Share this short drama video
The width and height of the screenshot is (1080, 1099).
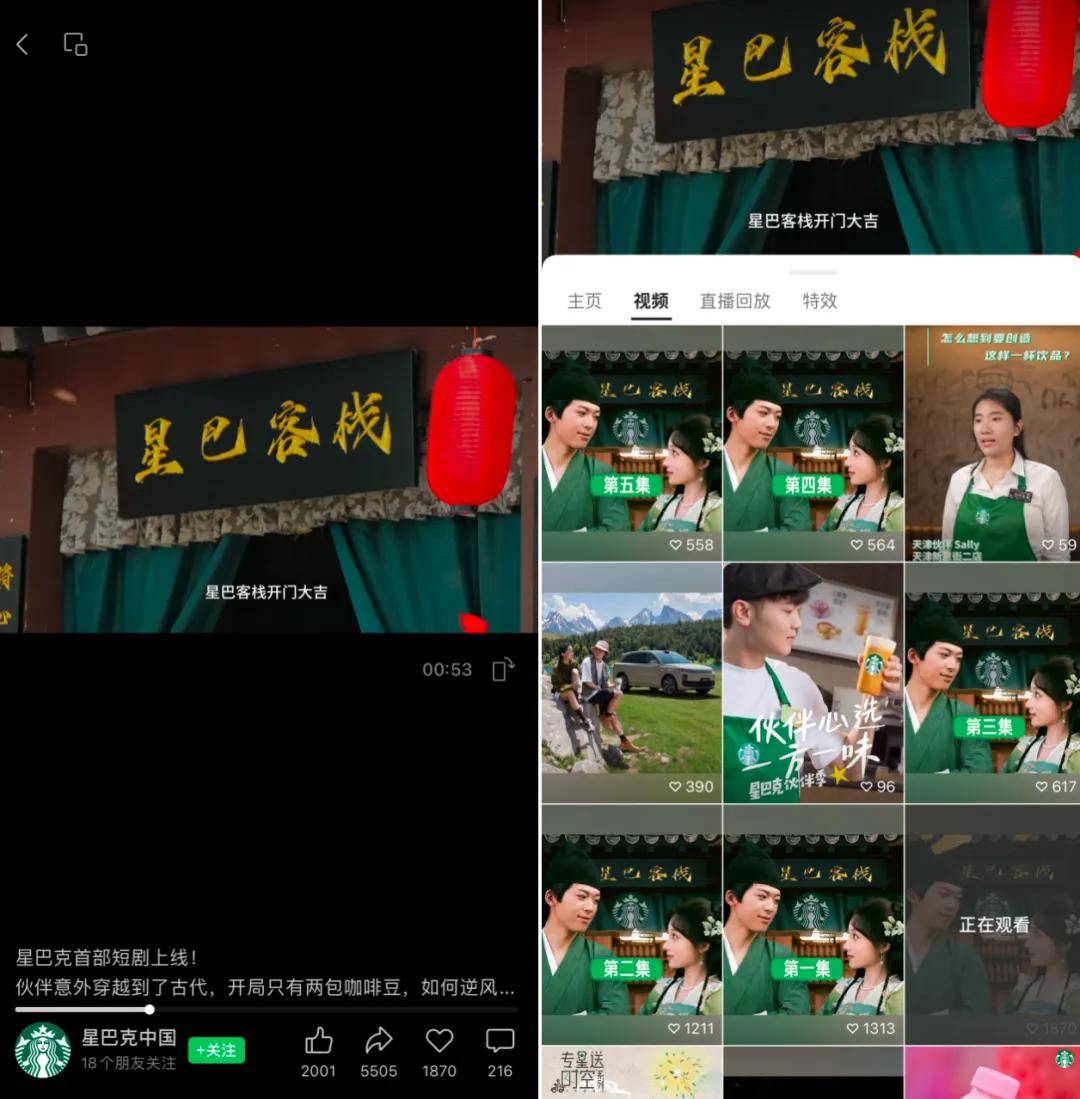coord(379,1041)
